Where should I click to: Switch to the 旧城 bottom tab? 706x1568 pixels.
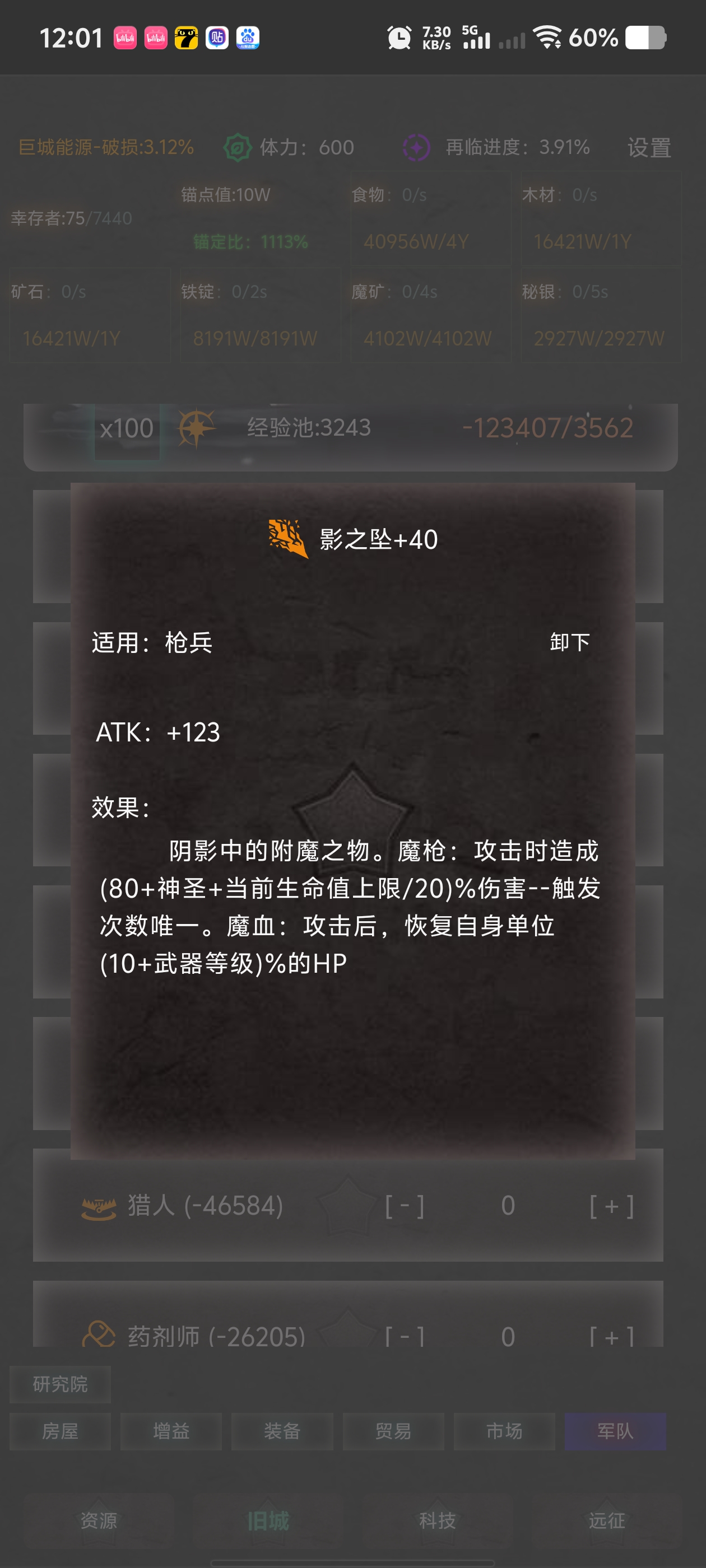click(268, 1520)
